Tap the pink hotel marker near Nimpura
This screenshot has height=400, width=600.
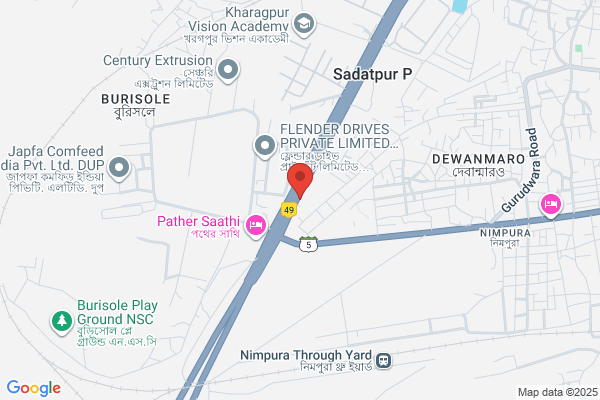coord(551,206)
